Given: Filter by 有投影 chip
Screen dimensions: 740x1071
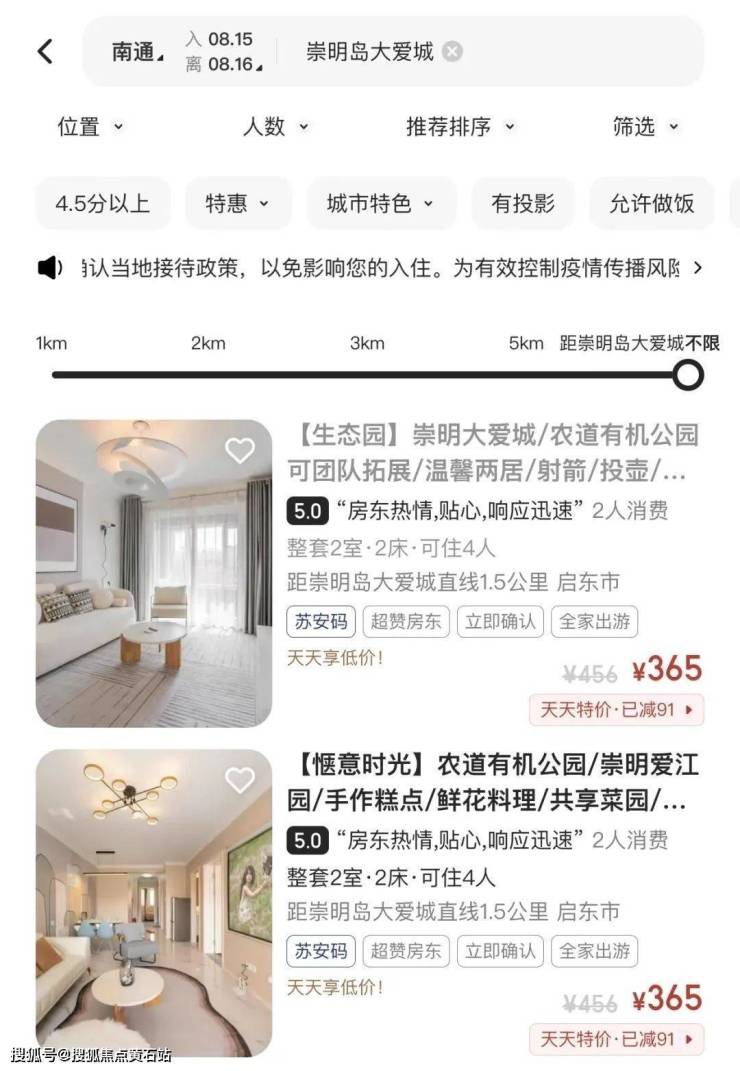Looking at the screenshot, I should click(522, 204).
